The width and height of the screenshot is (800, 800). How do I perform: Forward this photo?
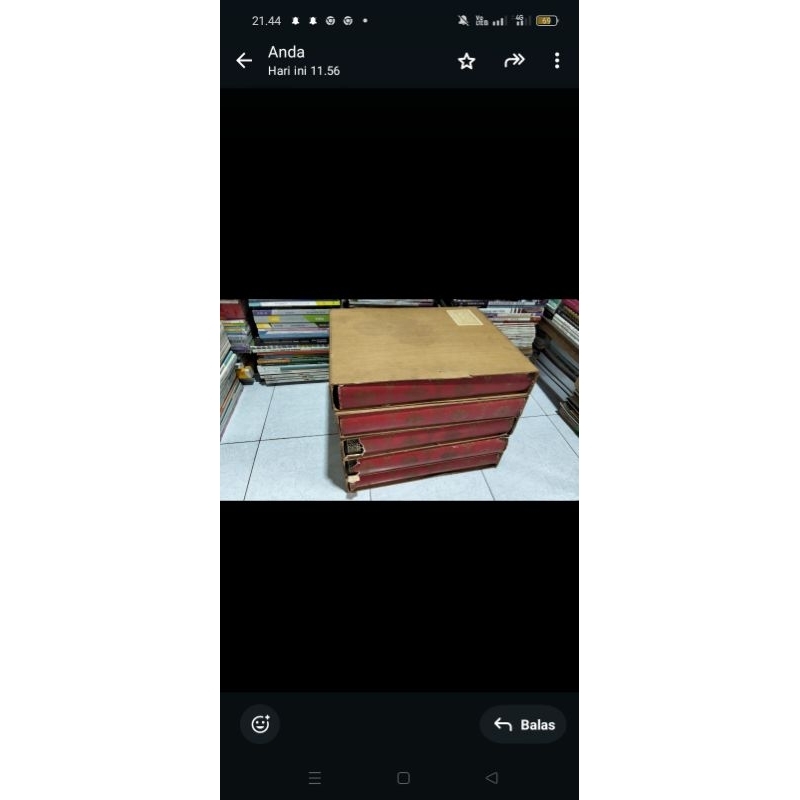point(514,61)
